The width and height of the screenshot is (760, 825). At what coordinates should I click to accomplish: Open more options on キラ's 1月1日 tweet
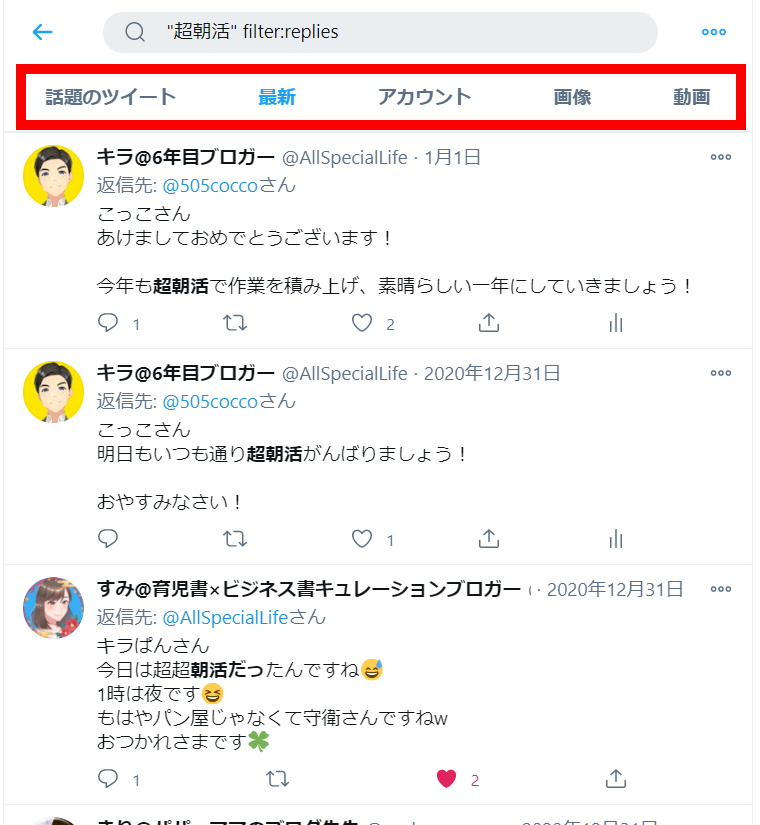[x=720, y=157]
